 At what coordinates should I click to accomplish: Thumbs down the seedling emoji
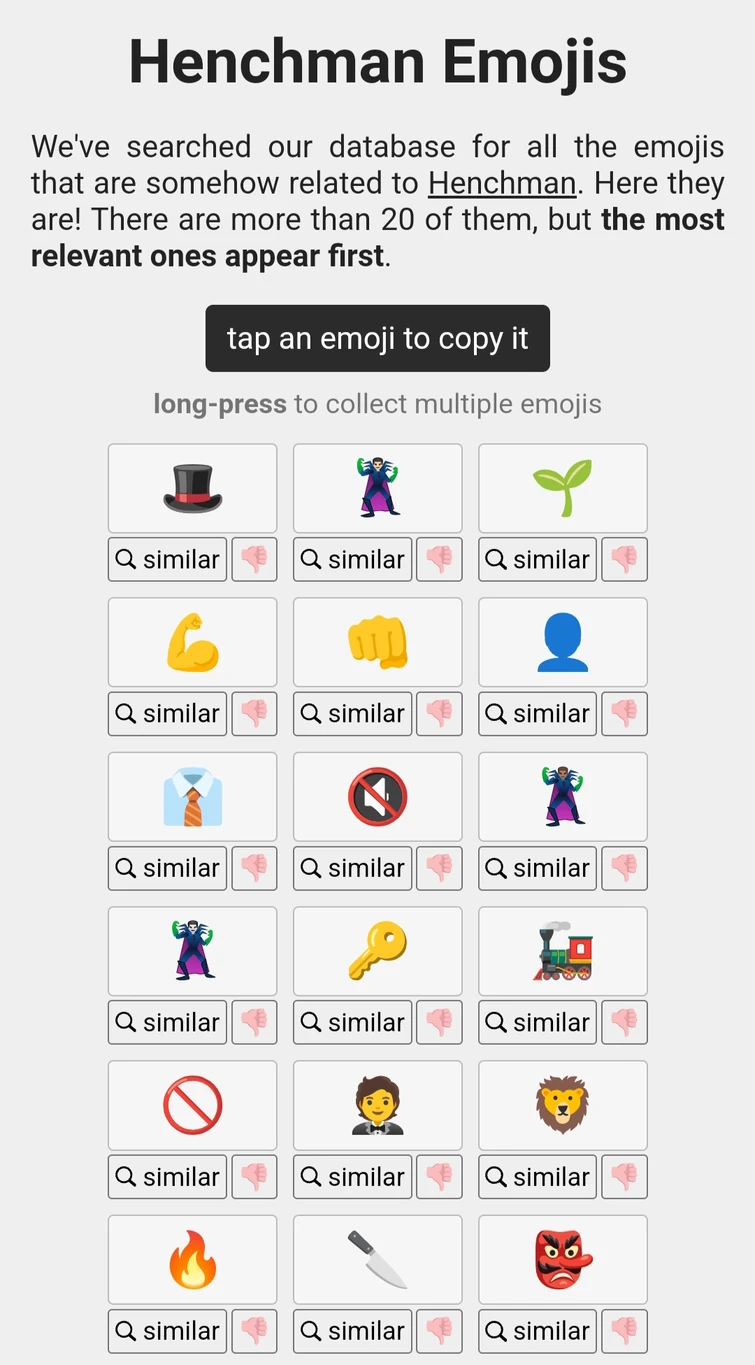pos(624,559)
